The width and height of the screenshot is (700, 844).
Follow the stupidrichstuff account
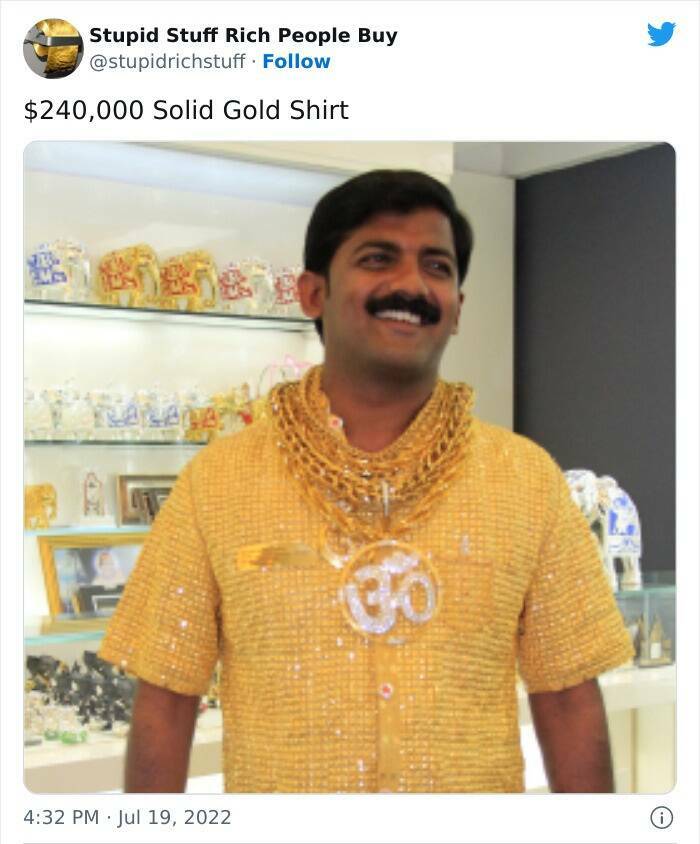coord(296,61)
